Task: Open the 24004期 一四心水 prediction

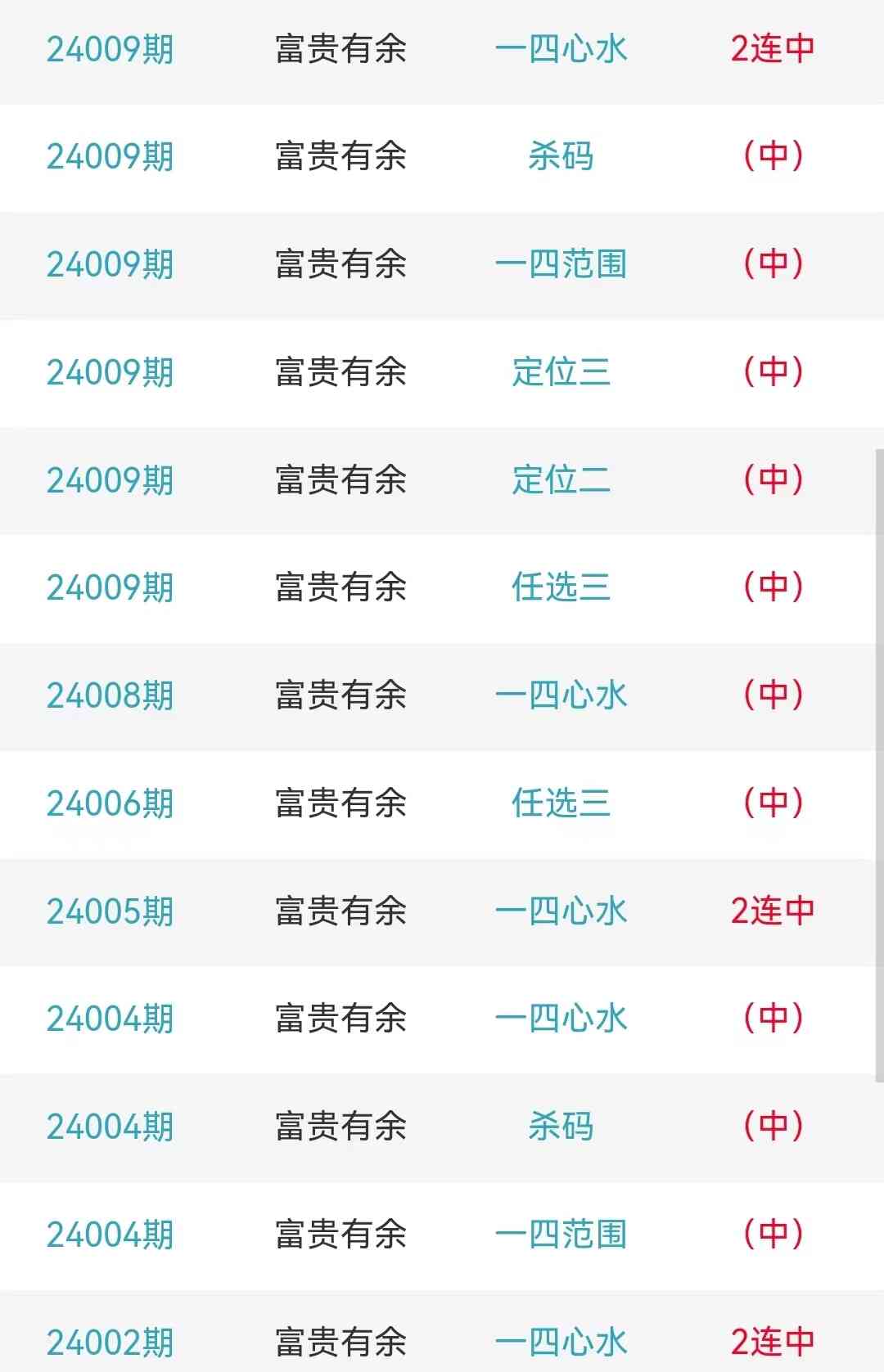Action: coord(561,1019)
